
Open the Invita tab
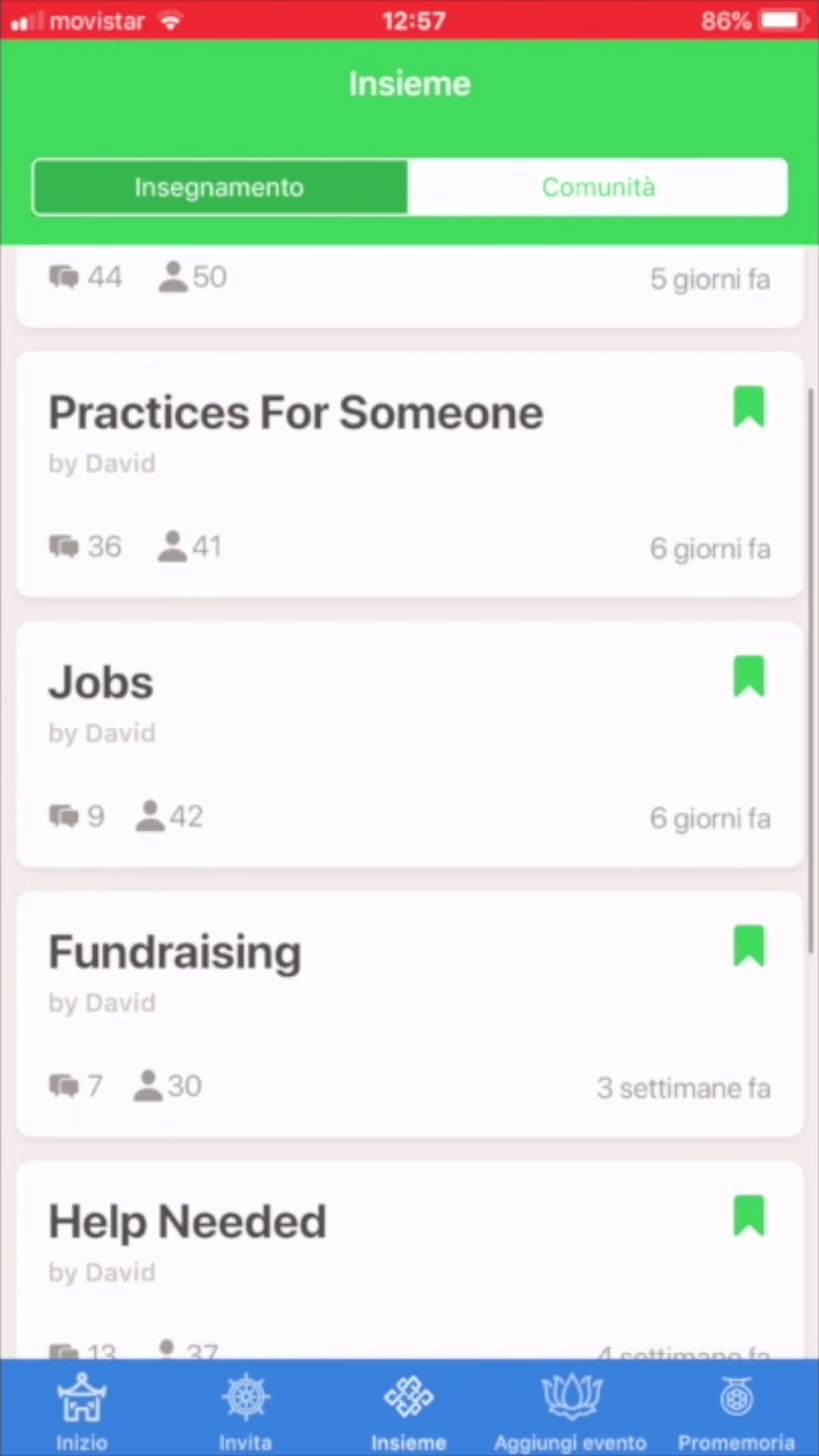(x=246, y=1409)
